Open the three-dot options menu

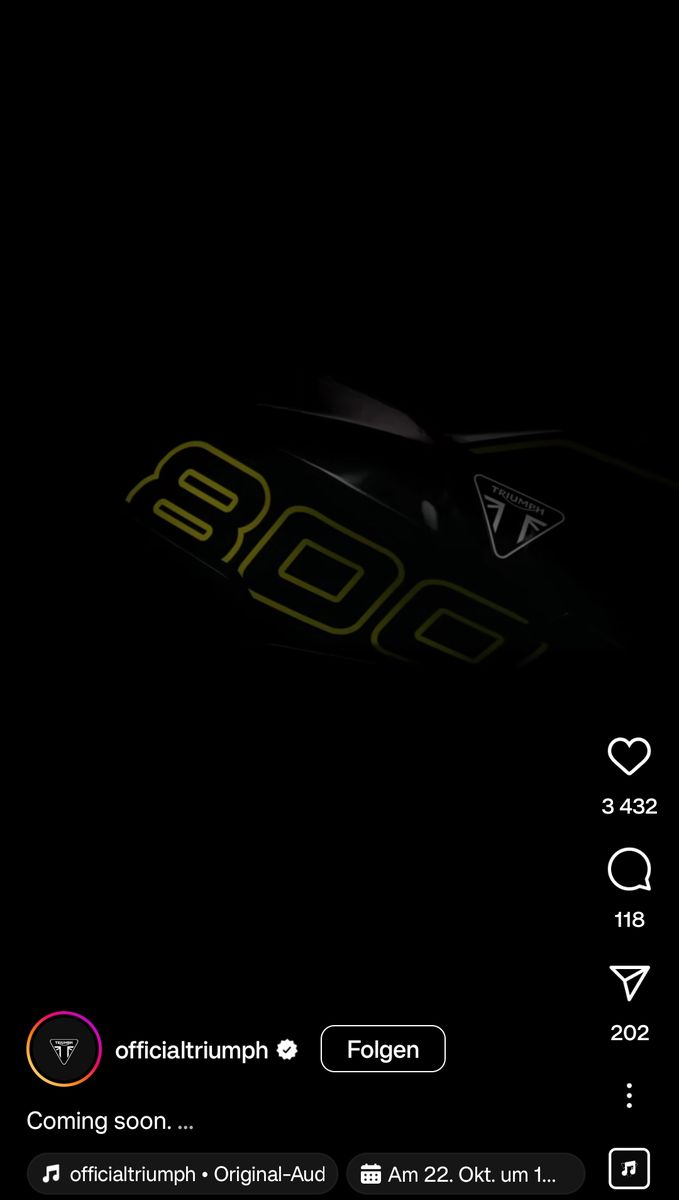click(x=629, y=1095)
